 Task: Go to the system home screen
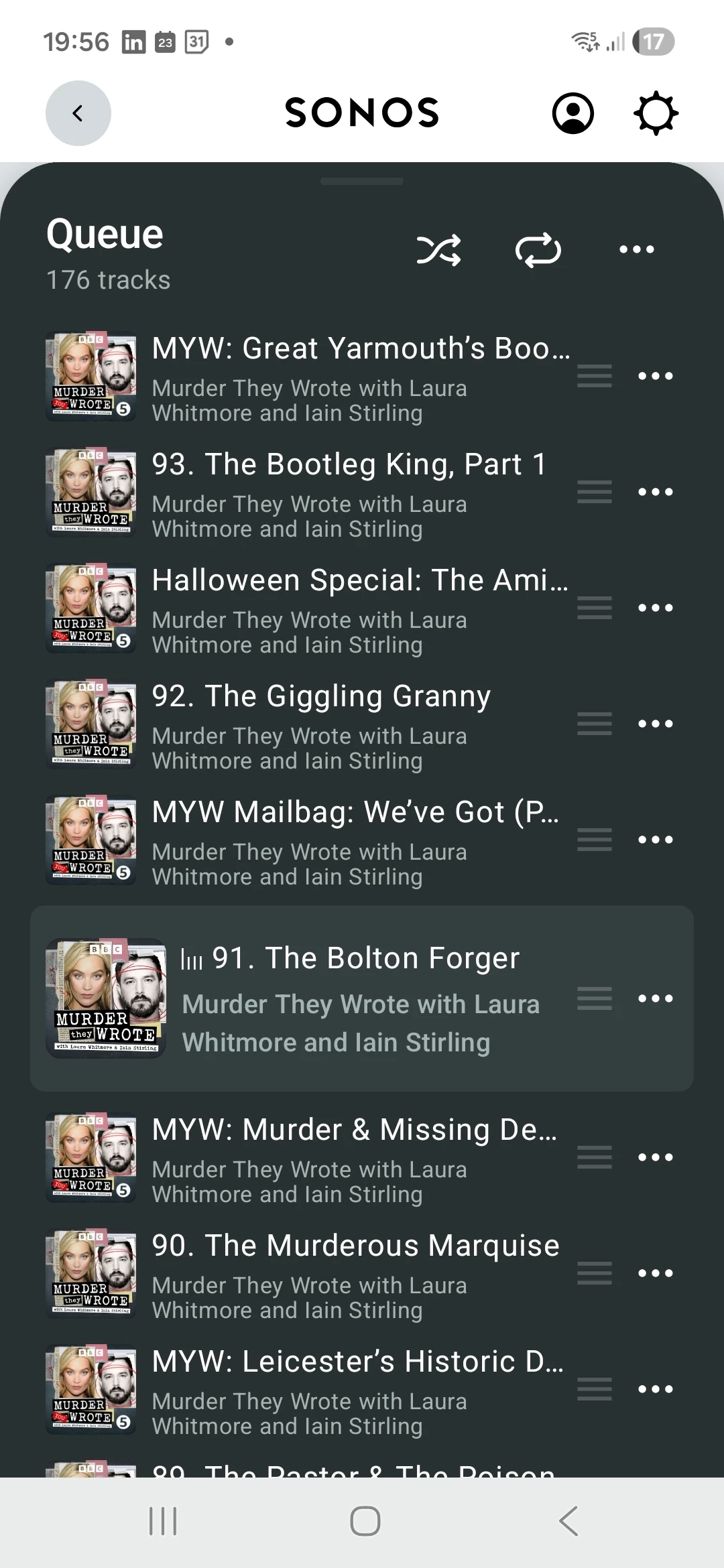tap(365, 1521)
